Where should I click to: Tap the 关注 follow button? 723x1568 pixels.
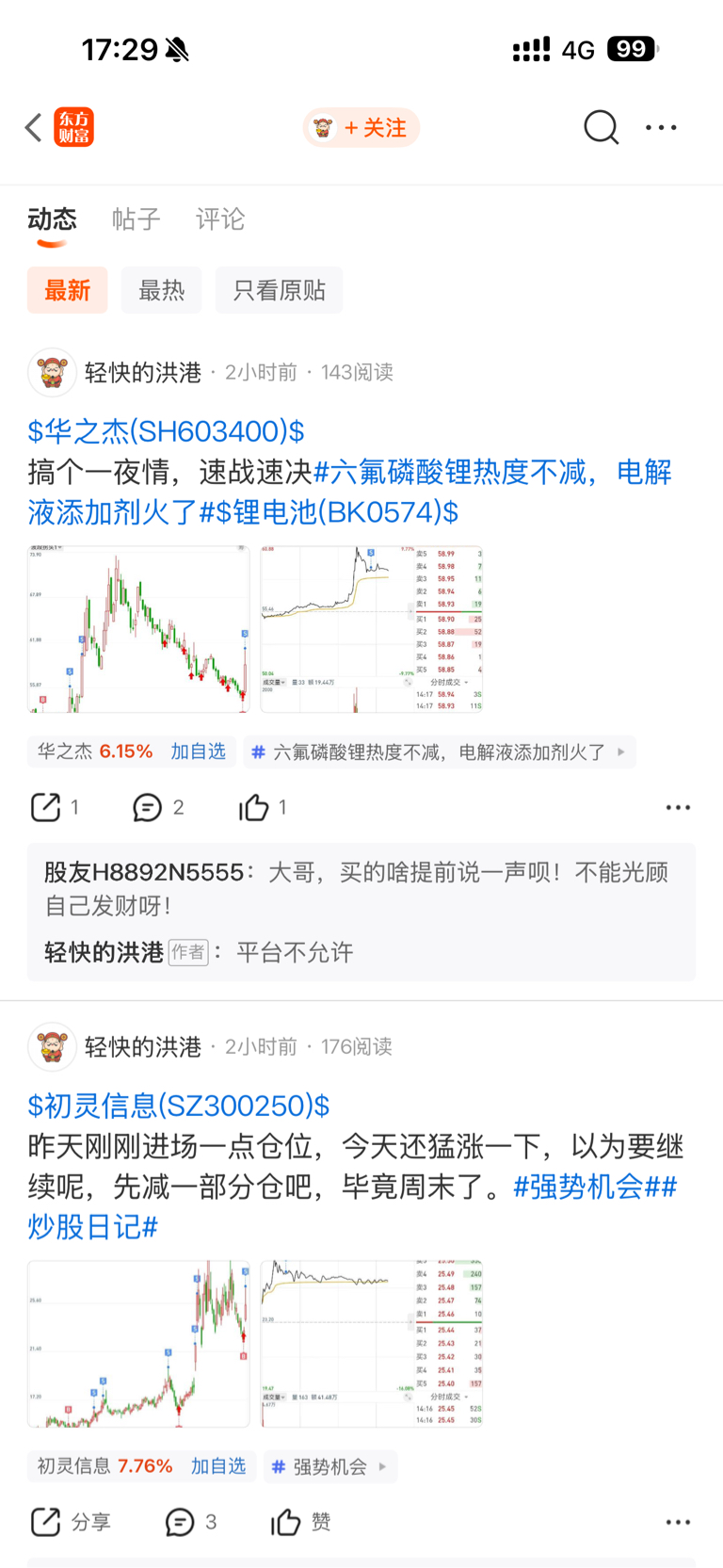(361, 127)
